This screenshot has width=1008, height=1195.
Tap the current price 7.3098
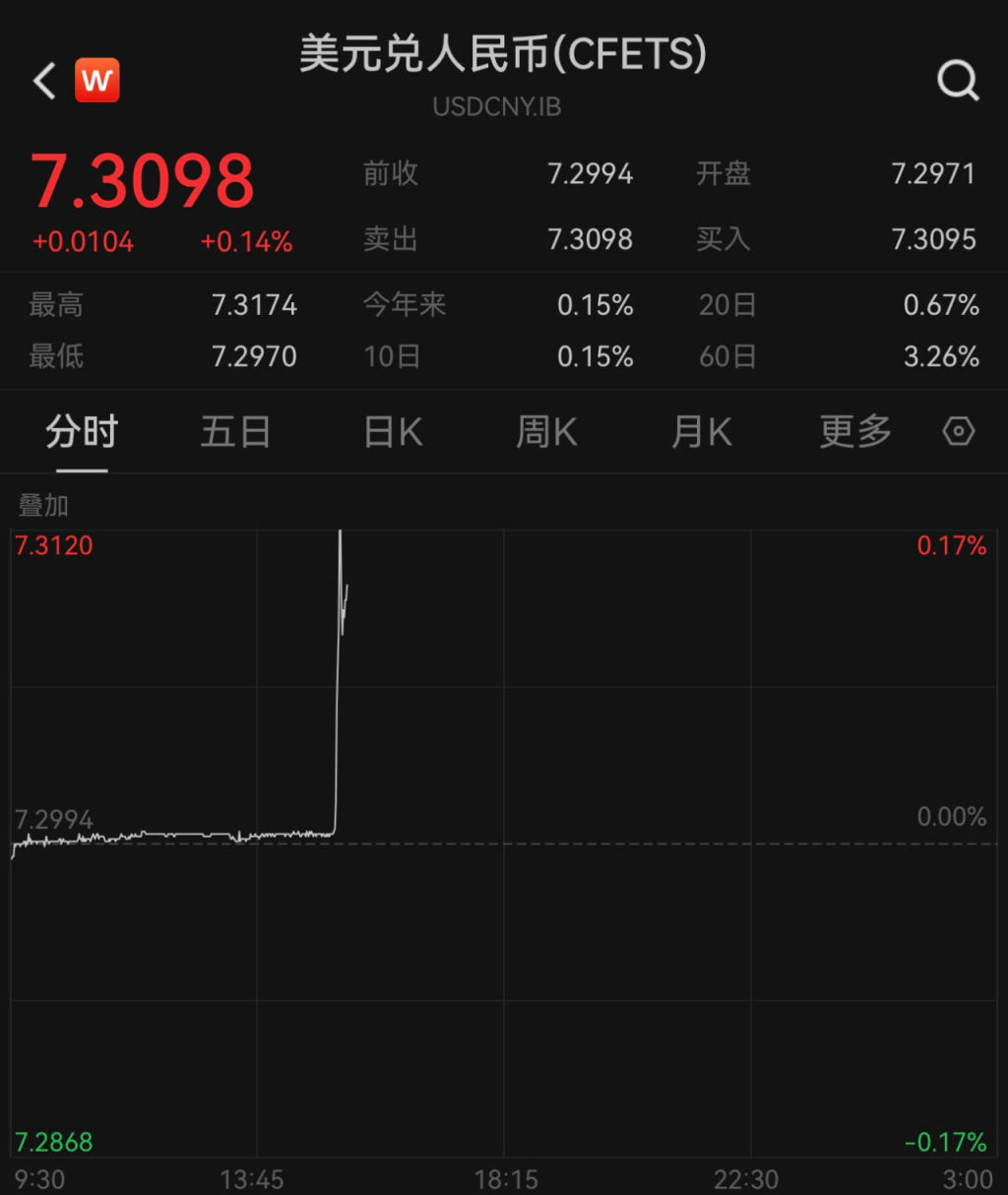143,180
